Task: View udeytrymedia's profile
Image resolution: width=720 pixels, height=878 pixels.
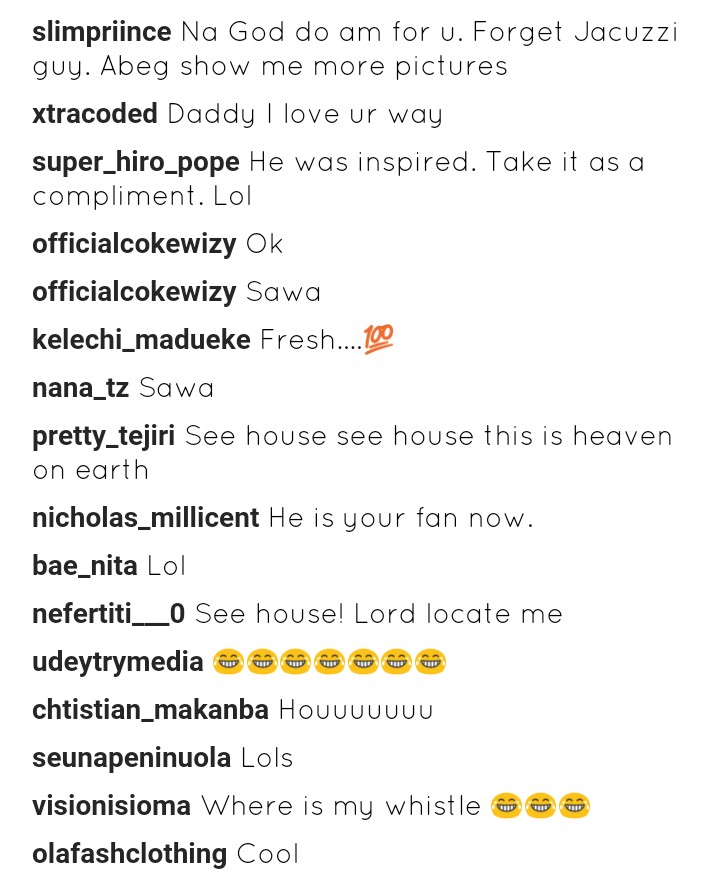Action: coord(118,662)
